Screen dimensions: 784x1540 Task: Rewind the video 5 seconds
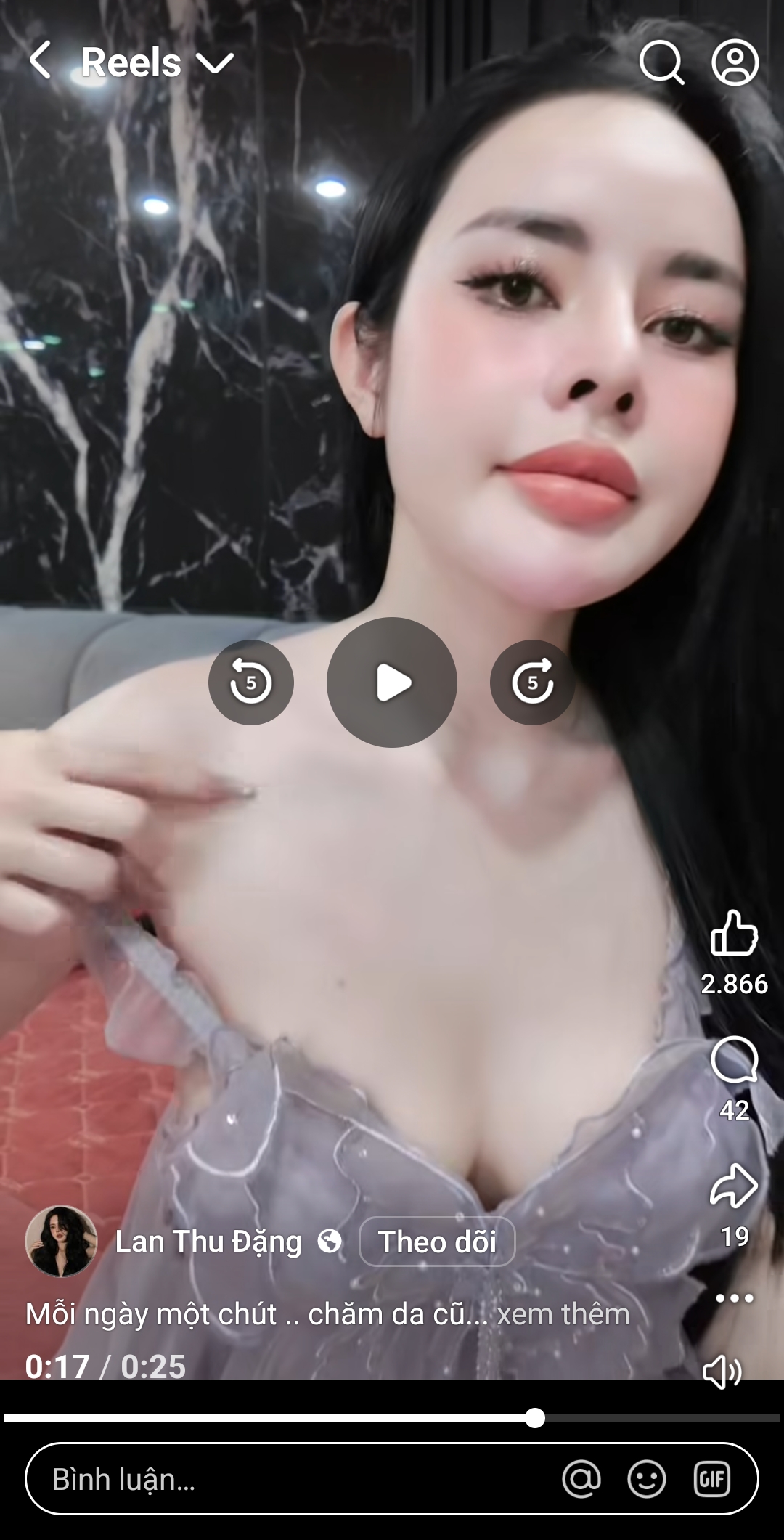pyautogui.click(x=250, y=683)
